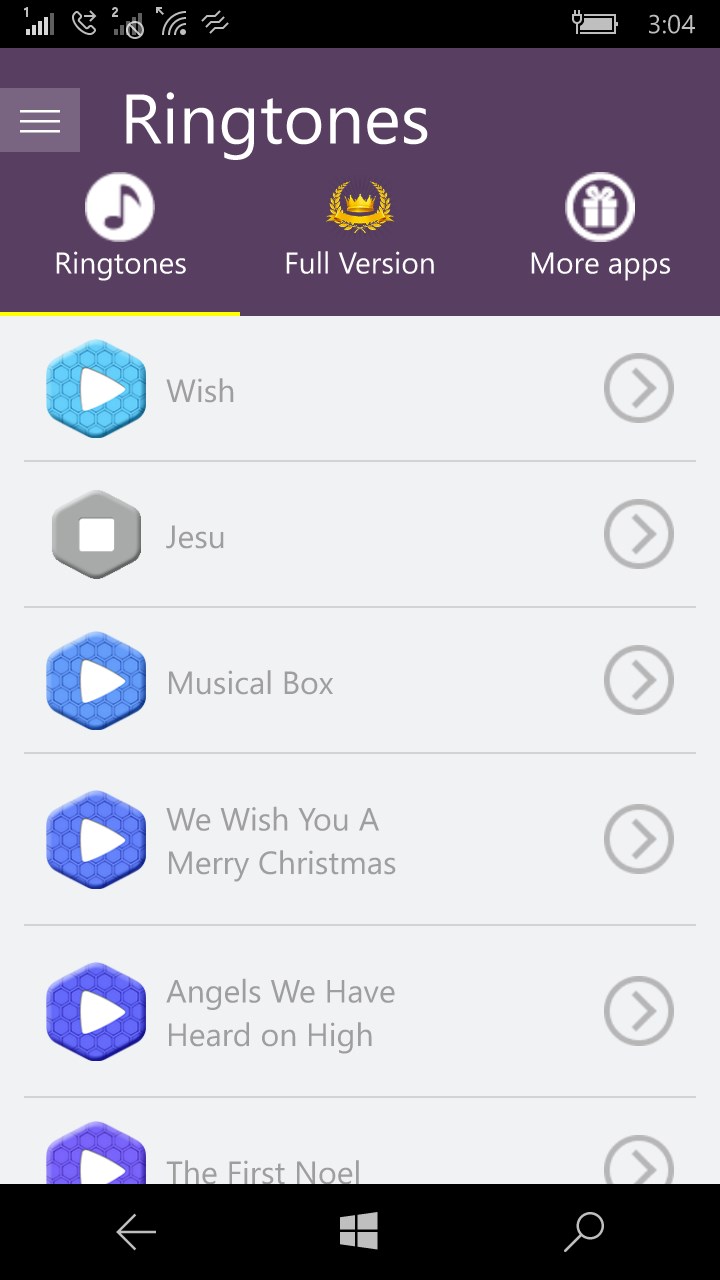Play the Musical Box ringtone
The image size is (720, 1280).
(96, 681)
